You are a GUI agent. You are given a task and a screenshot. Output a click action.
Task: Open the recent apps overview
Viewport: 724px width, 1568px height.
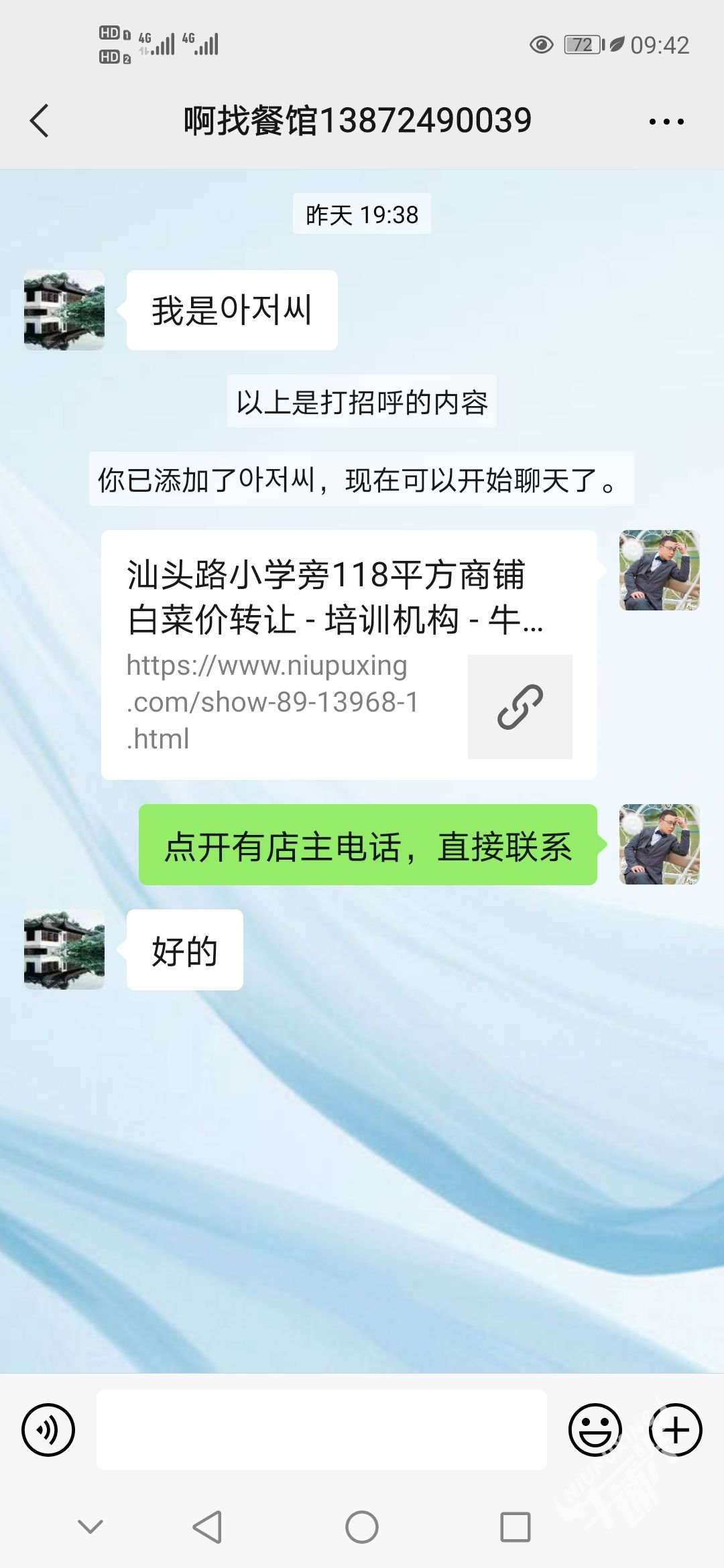[x=516, y=1527]
